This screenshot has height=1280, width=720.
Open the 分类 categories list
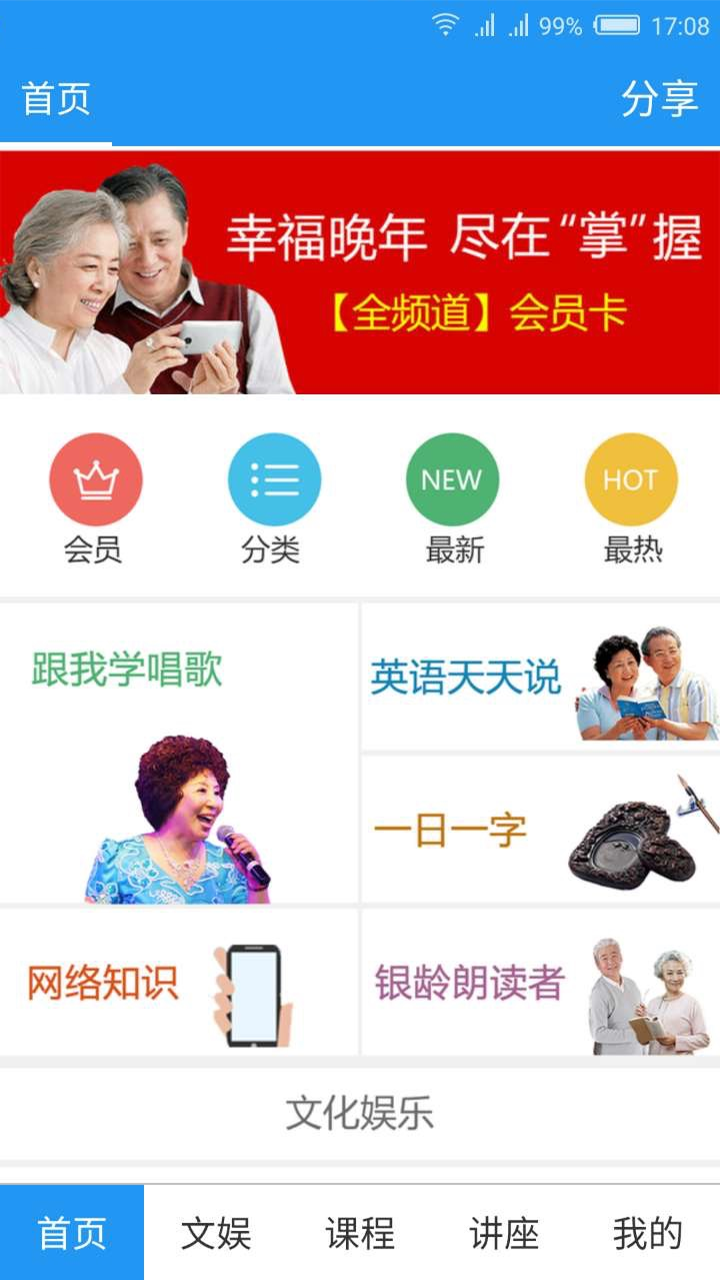click(x=273, y=497)
